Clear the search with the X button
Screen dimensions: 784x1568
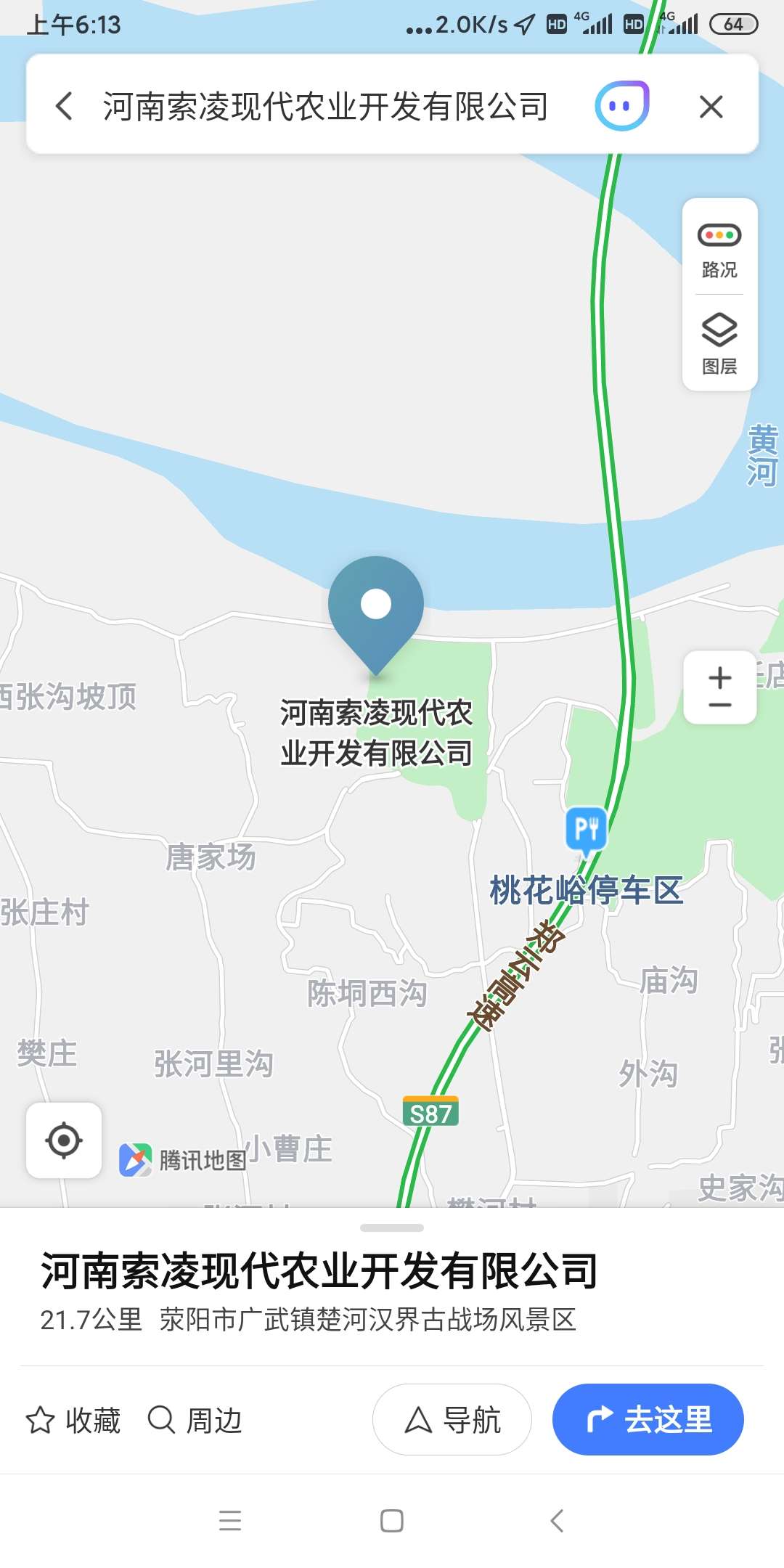coord(711,107)
